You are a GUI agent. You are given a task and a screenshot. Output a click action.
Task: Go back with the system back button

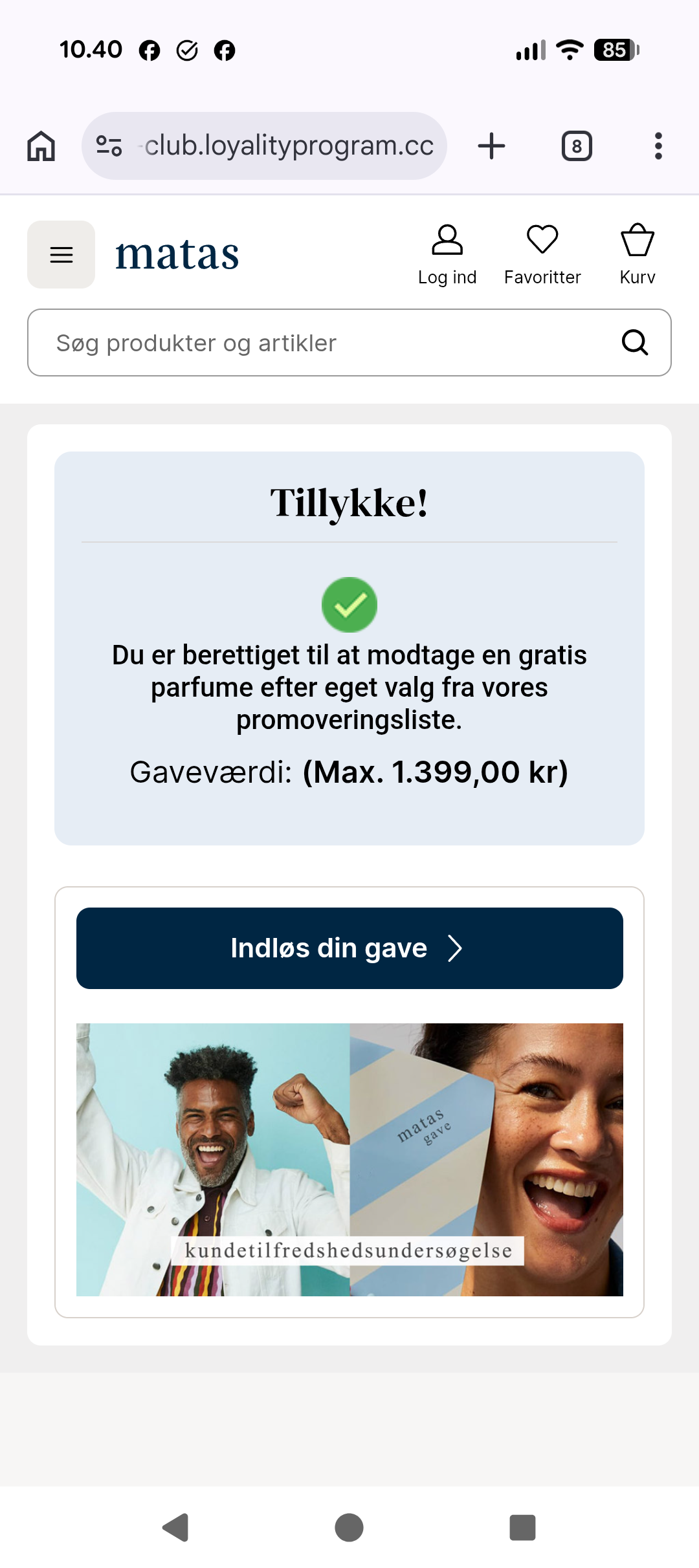pyautogui.click(x=175, y=1528)
